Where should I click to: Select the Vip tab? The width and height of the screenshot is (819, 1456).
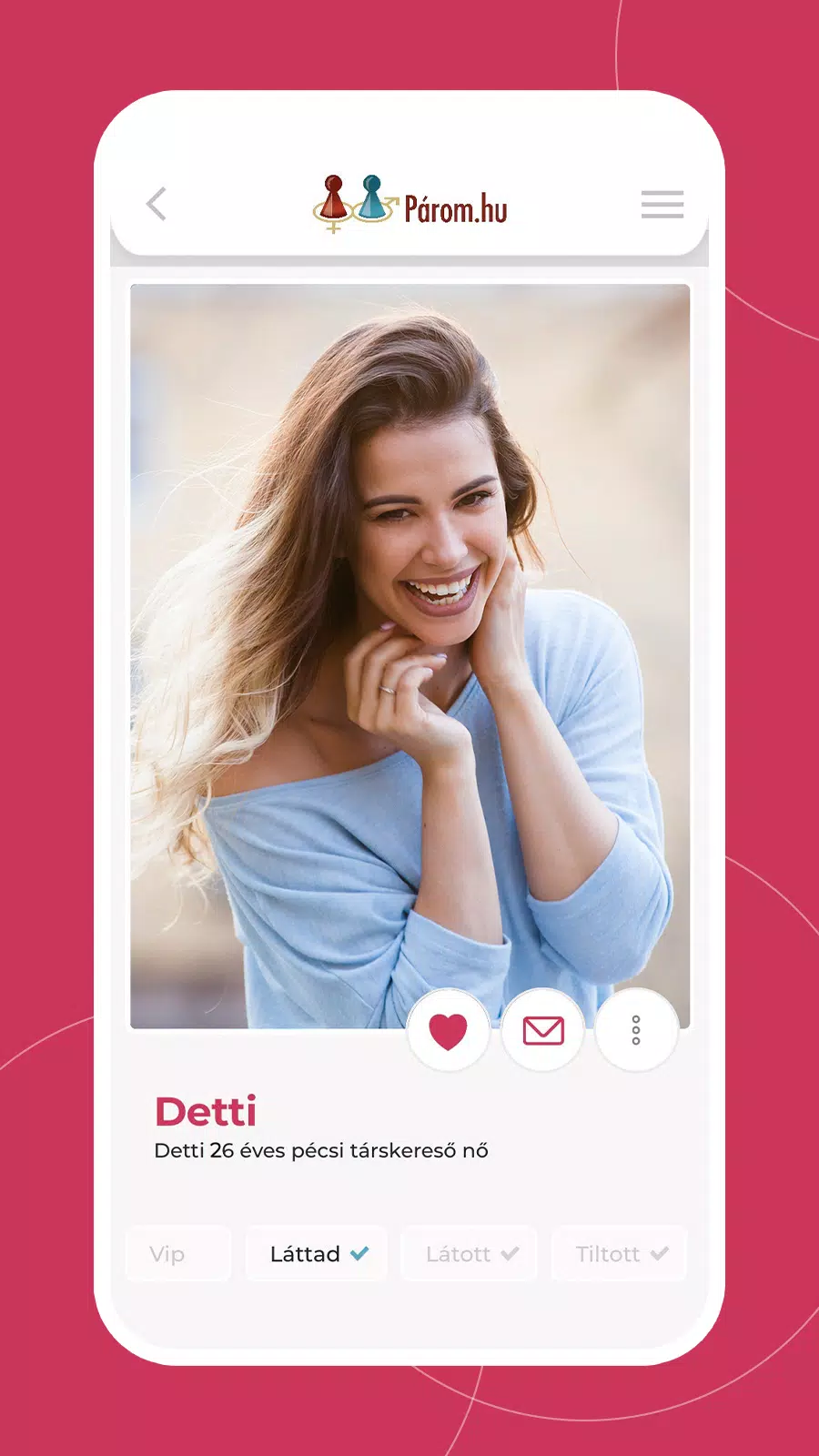[x=177, y=1253]
